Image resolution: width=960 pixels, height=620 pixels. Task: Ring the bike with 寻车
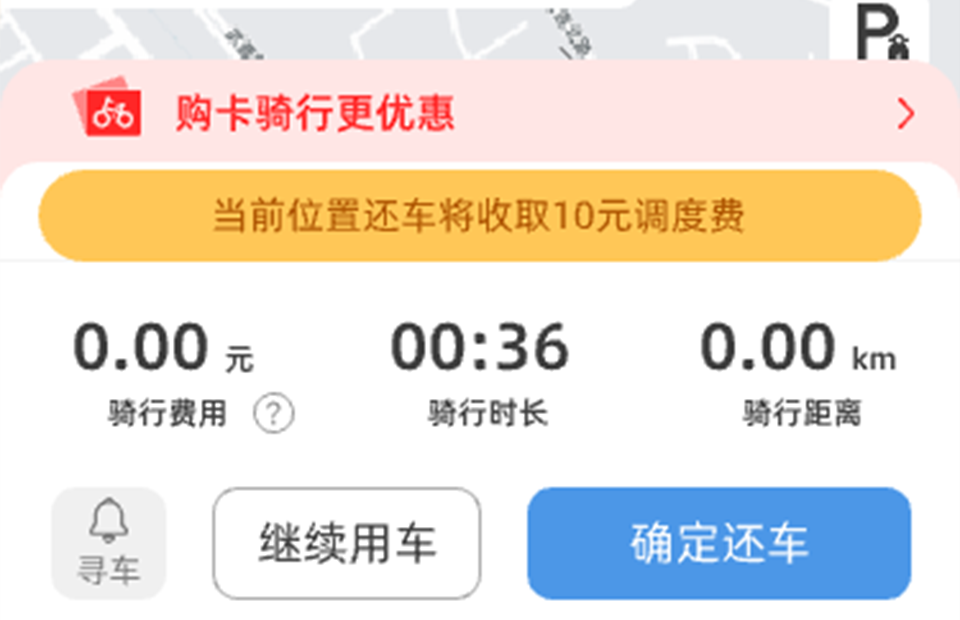coord(108,543)
